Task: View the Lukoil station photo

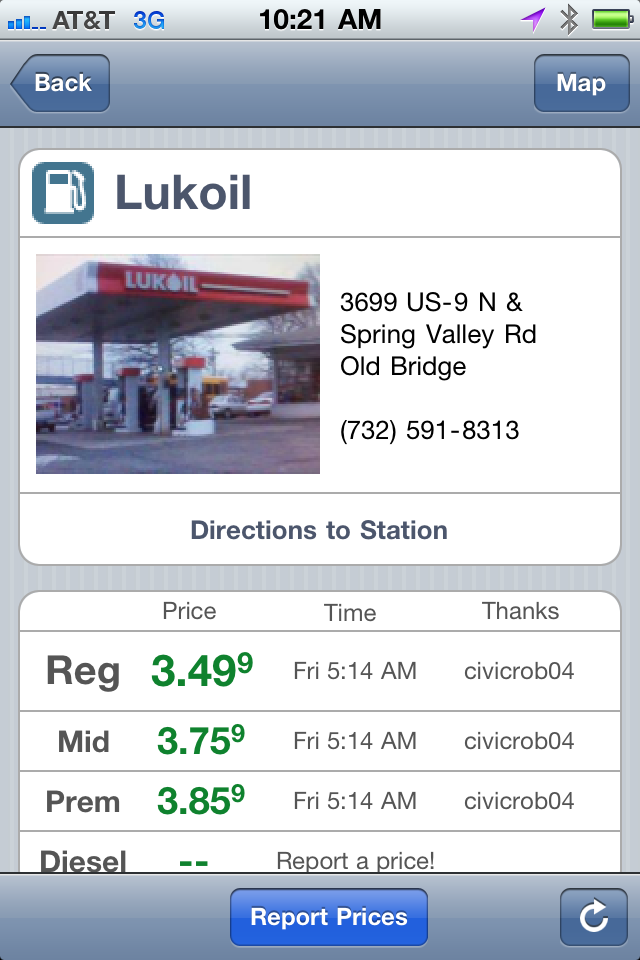Action: [178, 364]
